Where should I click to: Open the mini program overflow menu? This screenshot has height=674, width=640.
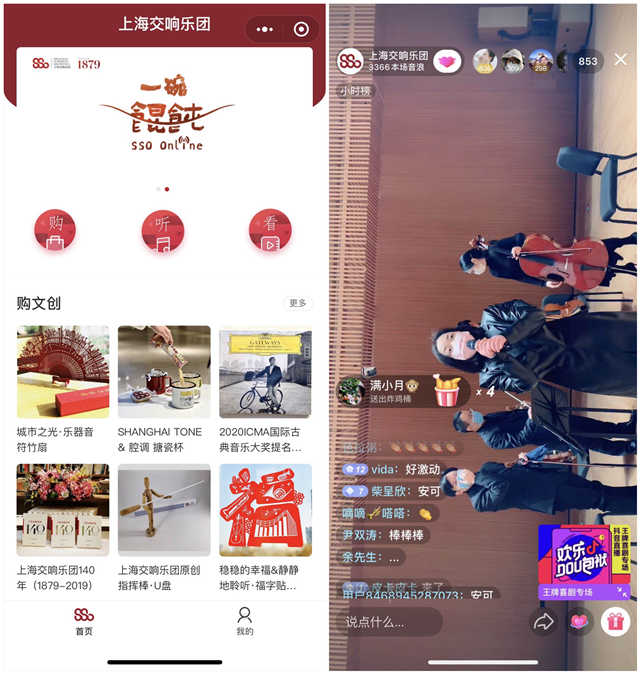point(264,29)
